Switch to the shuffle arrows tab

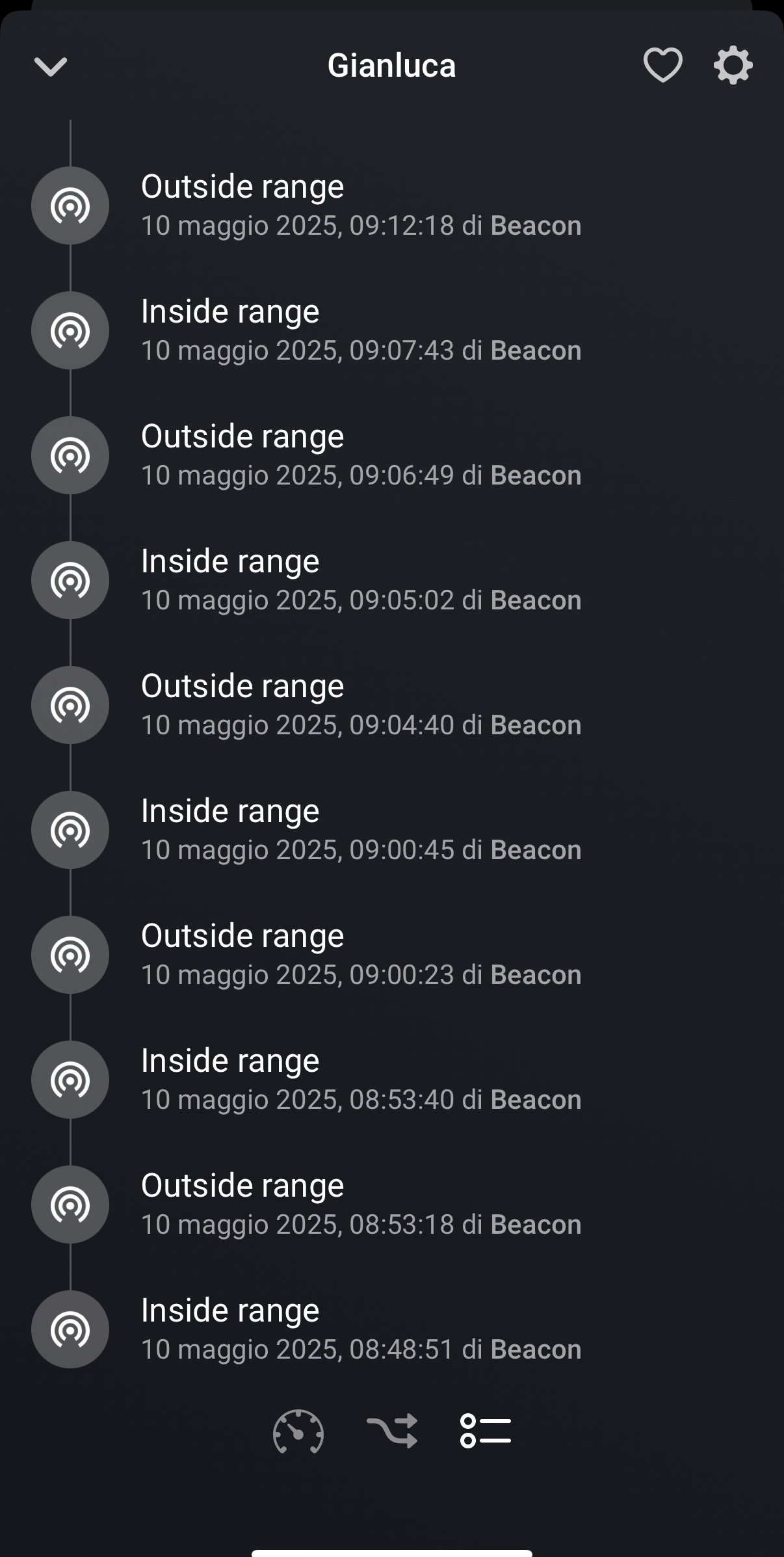[392, 1431]
